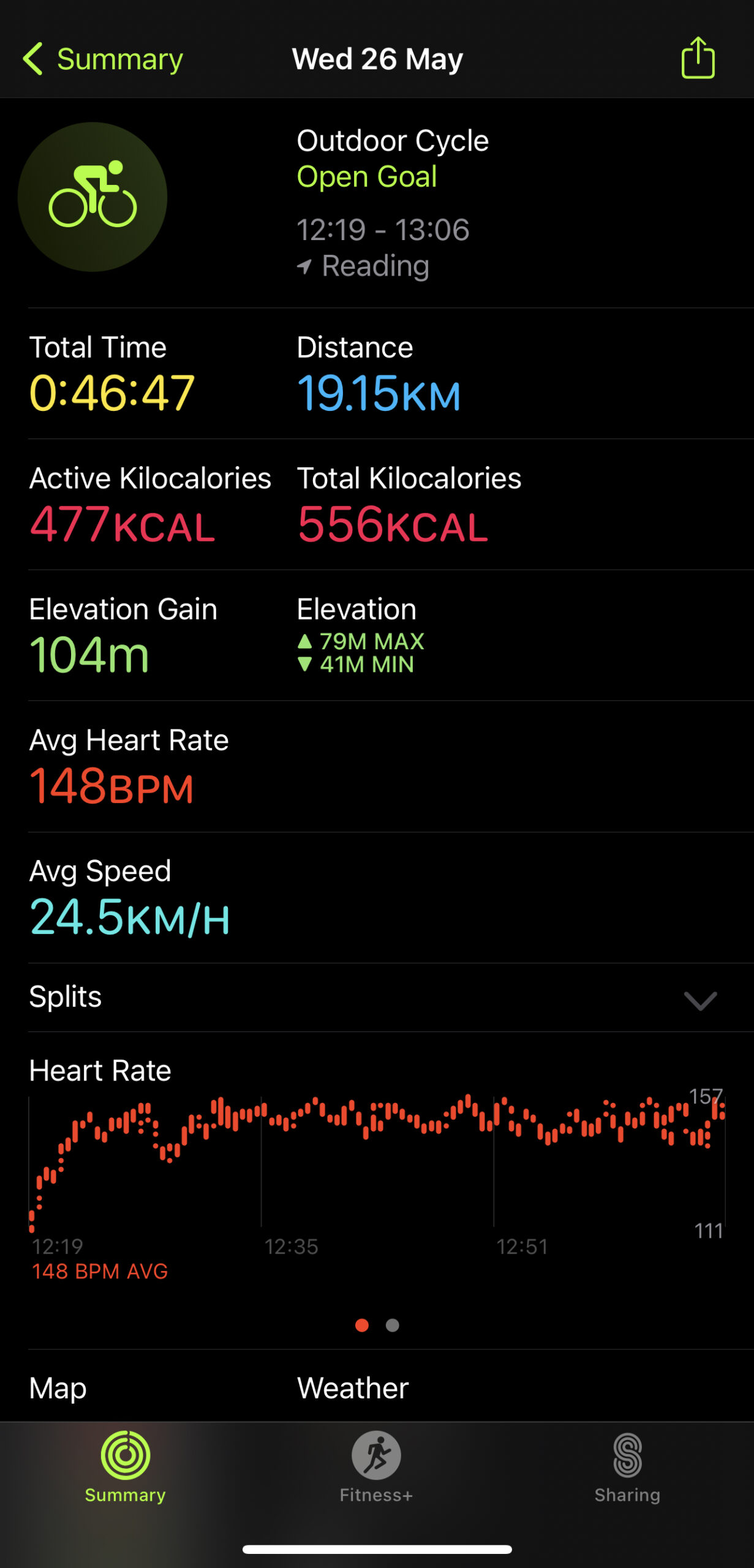Share this workout

click(x=698, y=58)
